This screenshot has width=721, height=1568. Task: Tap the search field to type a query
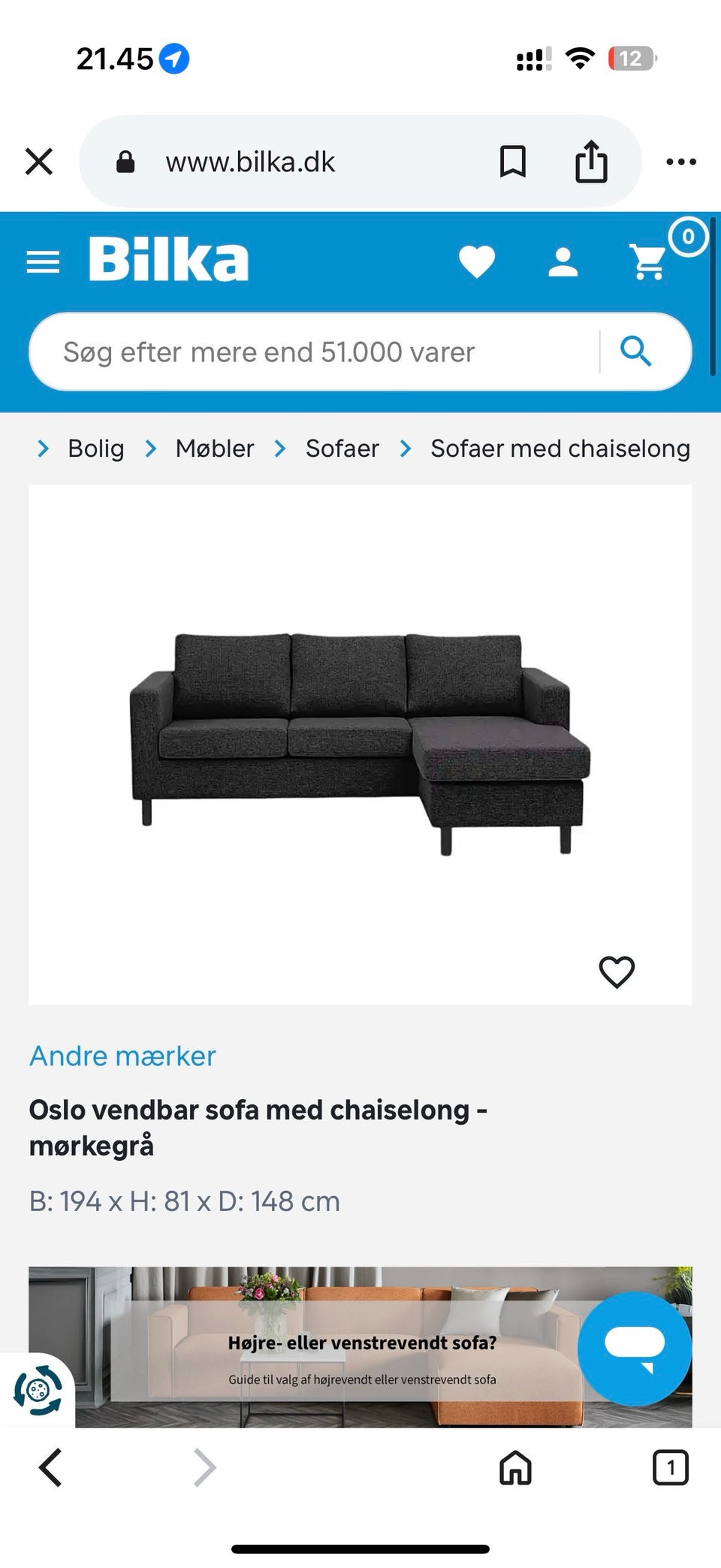tap(300, 351)
